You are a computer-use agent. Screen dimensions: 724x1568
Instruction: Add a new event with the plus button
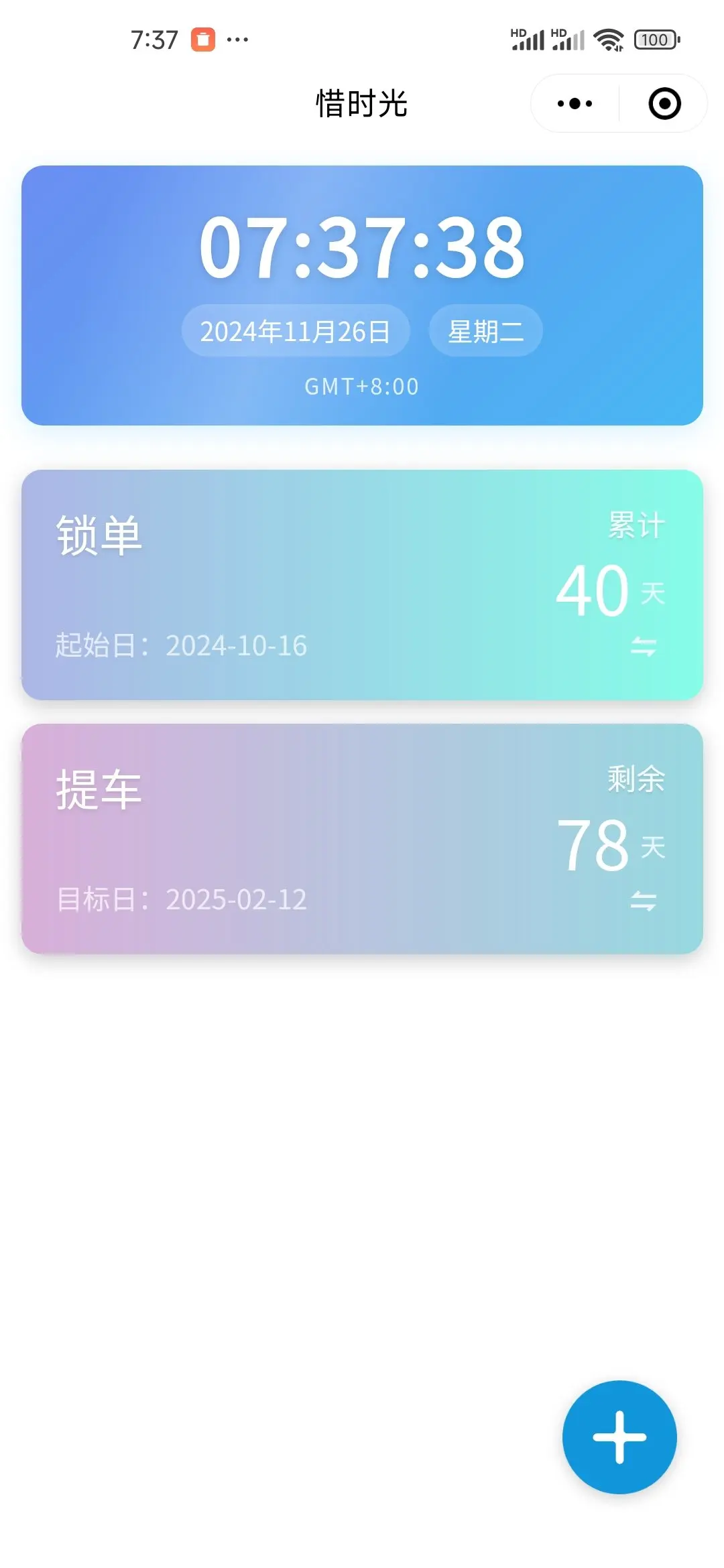pos(619,1437)
